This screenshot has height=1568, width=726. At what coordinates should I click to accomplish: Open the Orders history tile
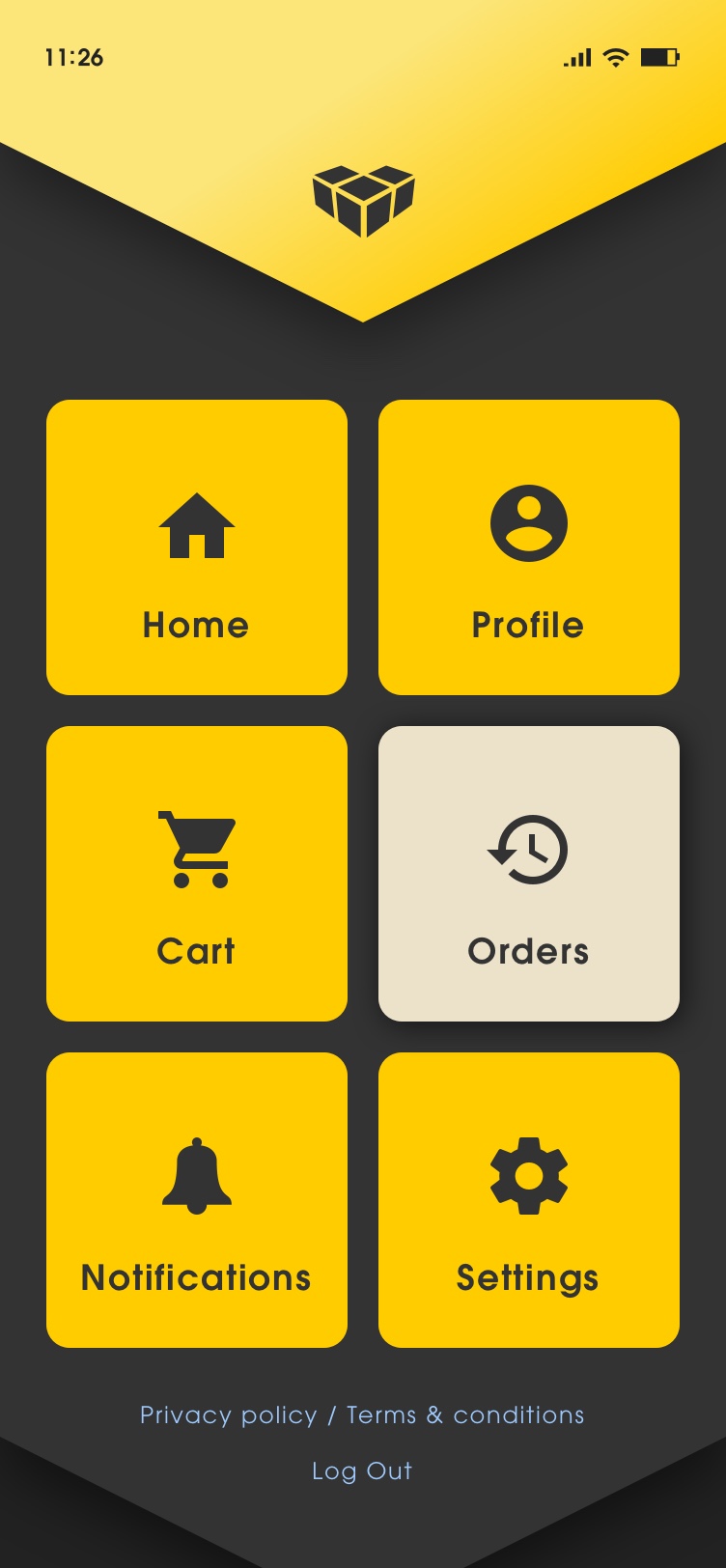pyautogui.click(x=529, y=874)
